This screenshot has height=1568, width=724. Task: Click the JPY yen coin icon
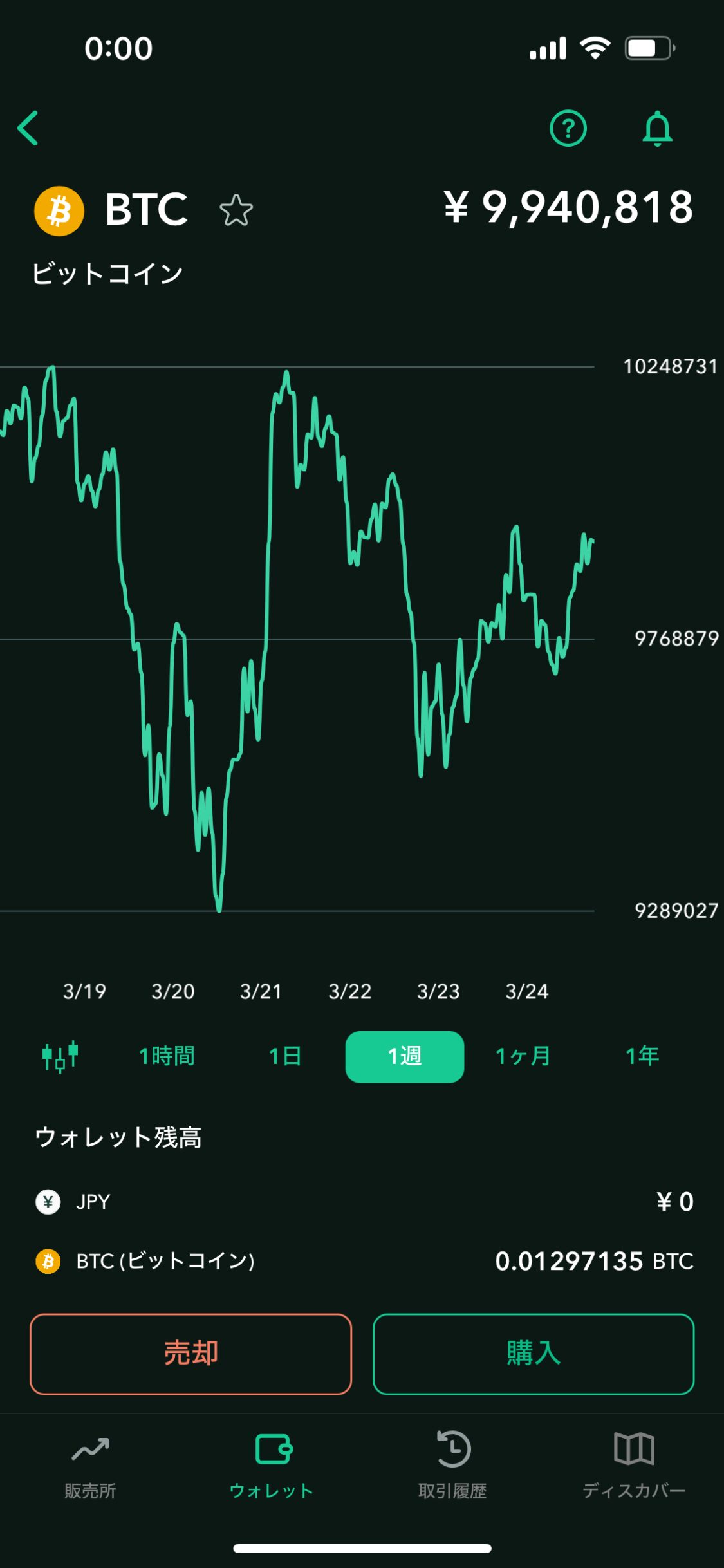48,1201
